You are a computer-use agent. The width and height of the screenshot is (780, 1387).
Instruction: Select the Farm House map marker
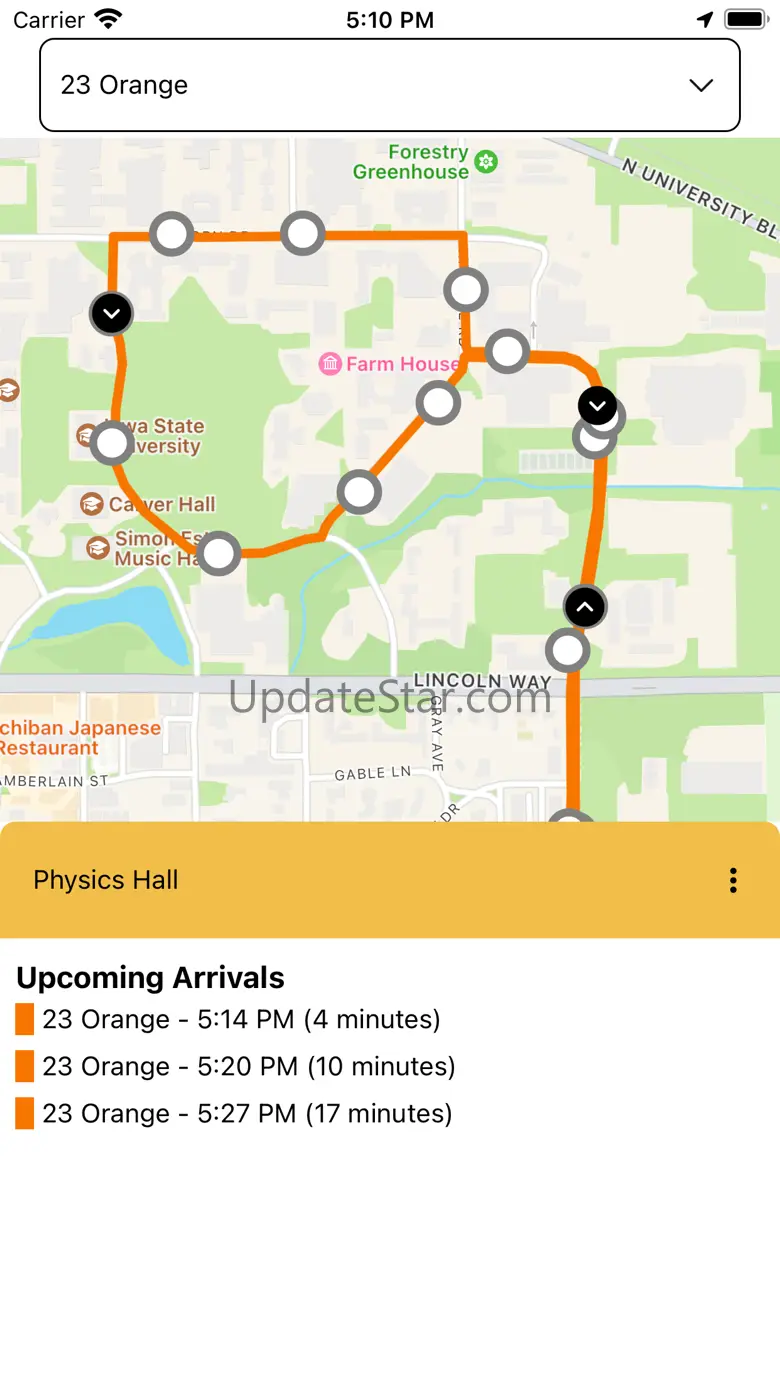pos(330,364)
